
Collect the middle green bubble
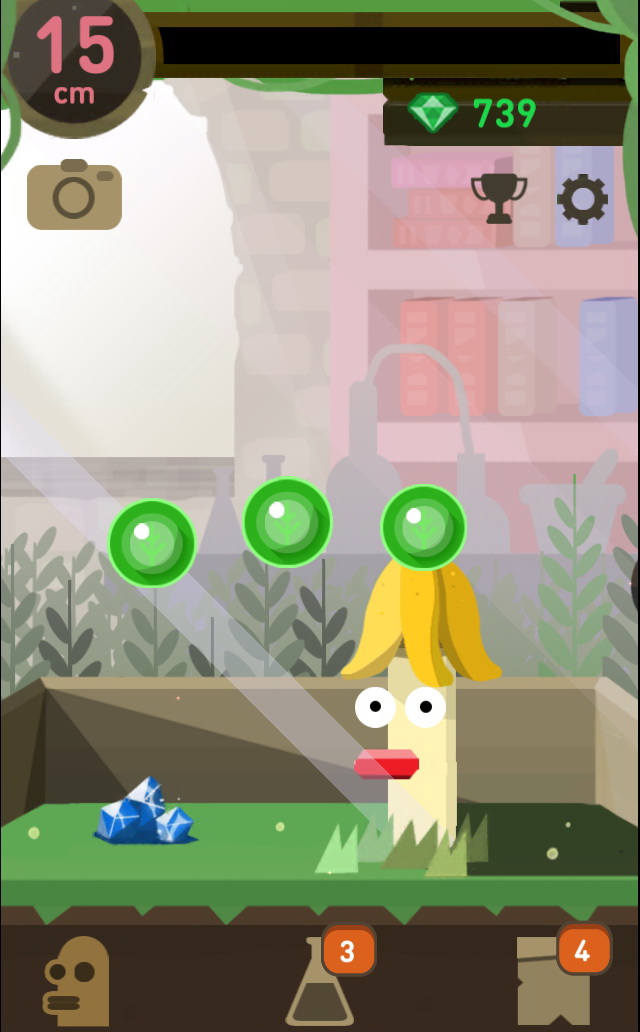(287, 521)
